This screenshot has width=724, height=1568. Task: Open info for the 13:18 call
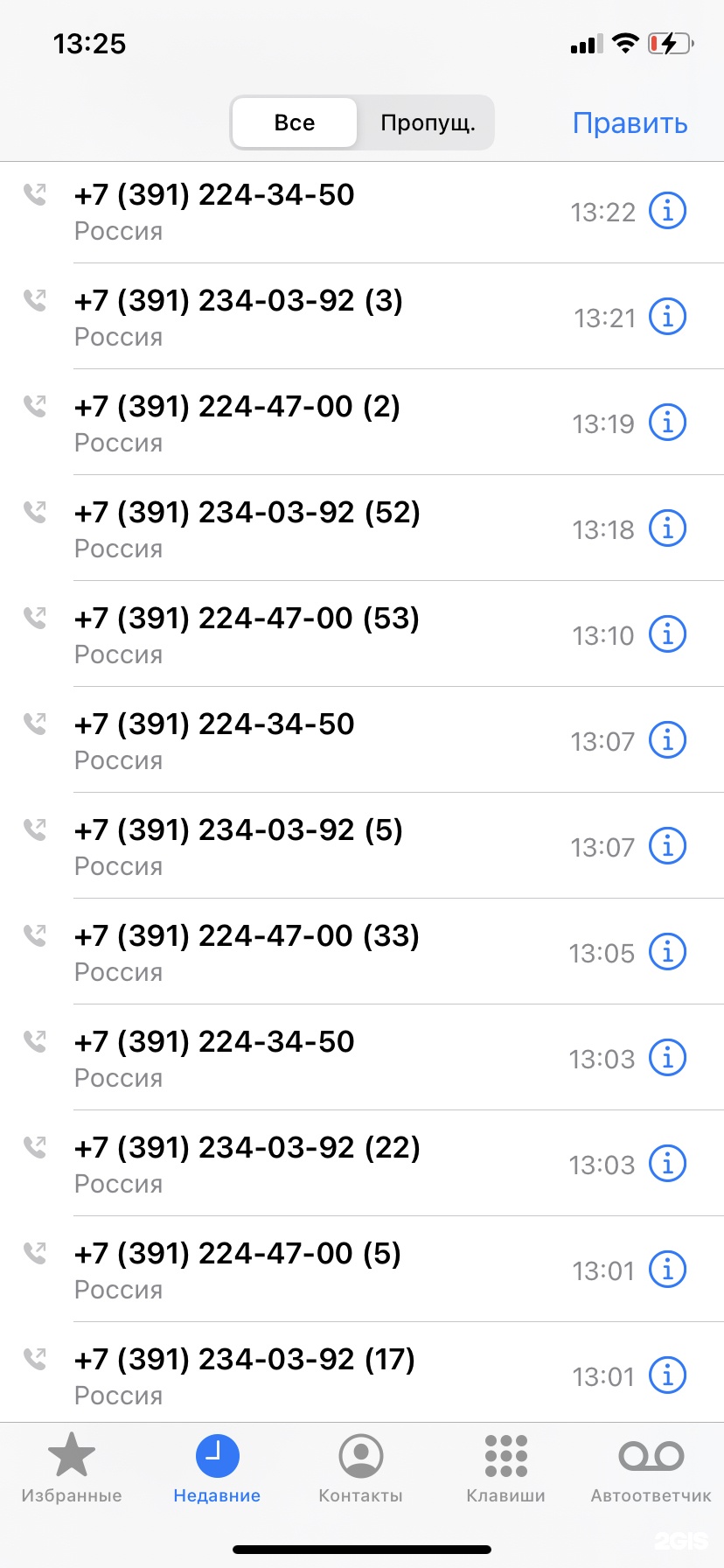pyautogui.click(x=667, y=528)
